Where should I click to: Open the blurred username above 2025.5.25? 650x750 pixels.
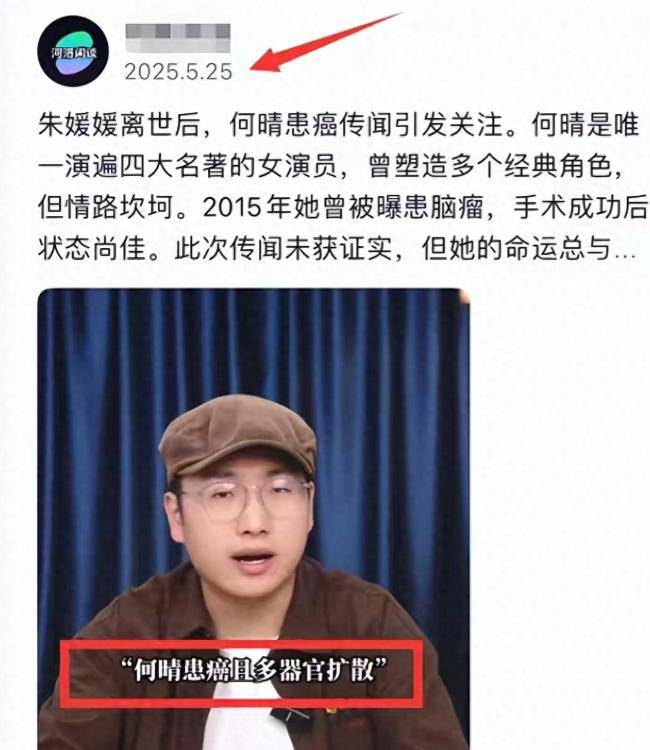[176, 38]
